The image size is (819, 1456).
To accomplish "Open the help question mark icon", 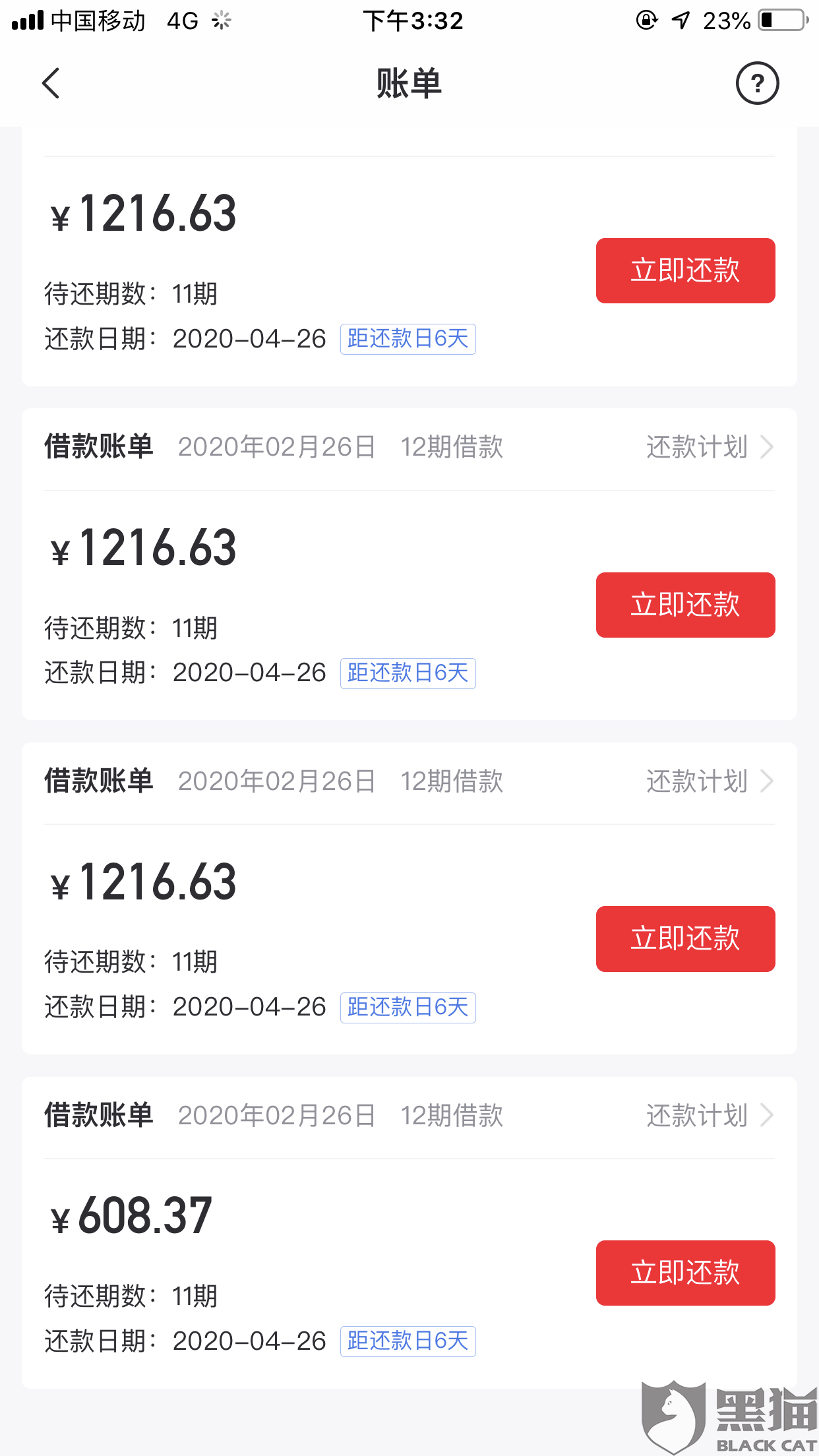I will (757, 83).
